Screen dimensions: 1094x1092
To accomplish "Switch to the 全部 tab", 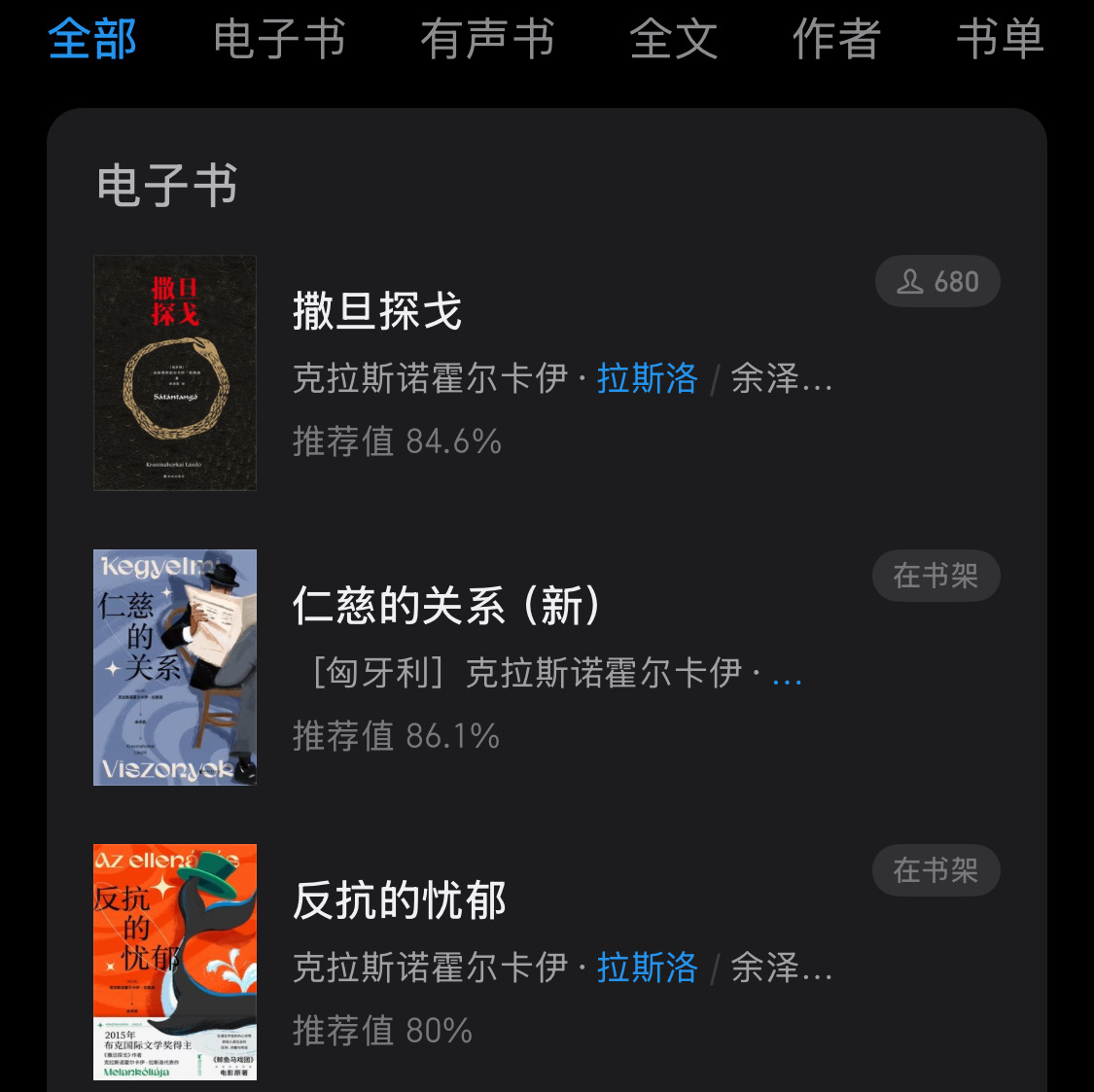I will [92, 40].
